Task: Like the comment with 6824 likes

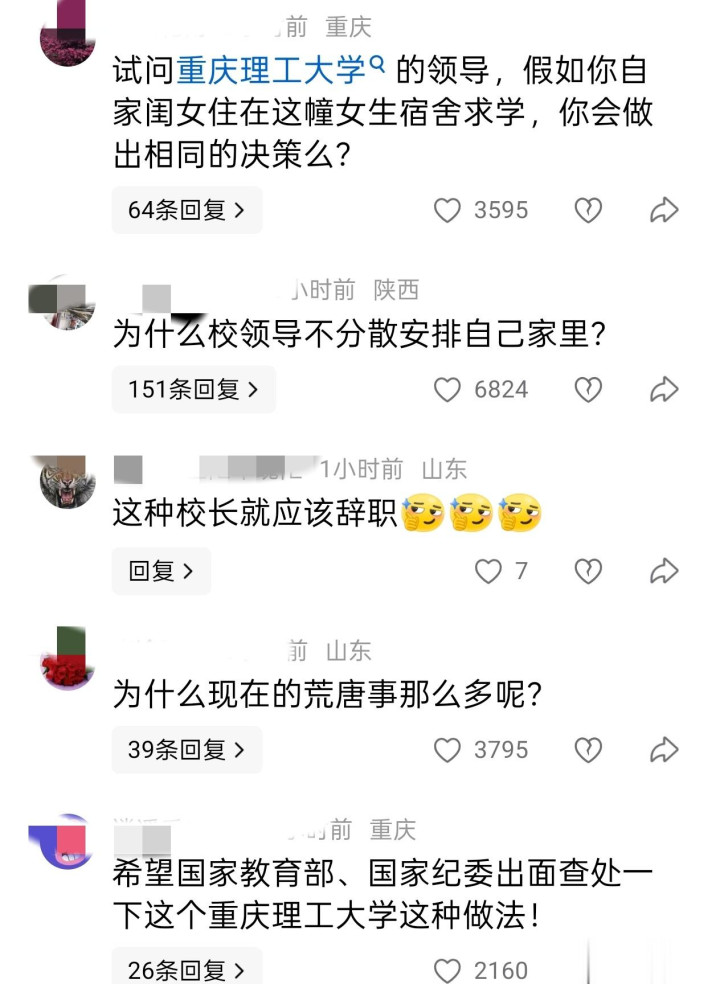Action: point(447,390)
